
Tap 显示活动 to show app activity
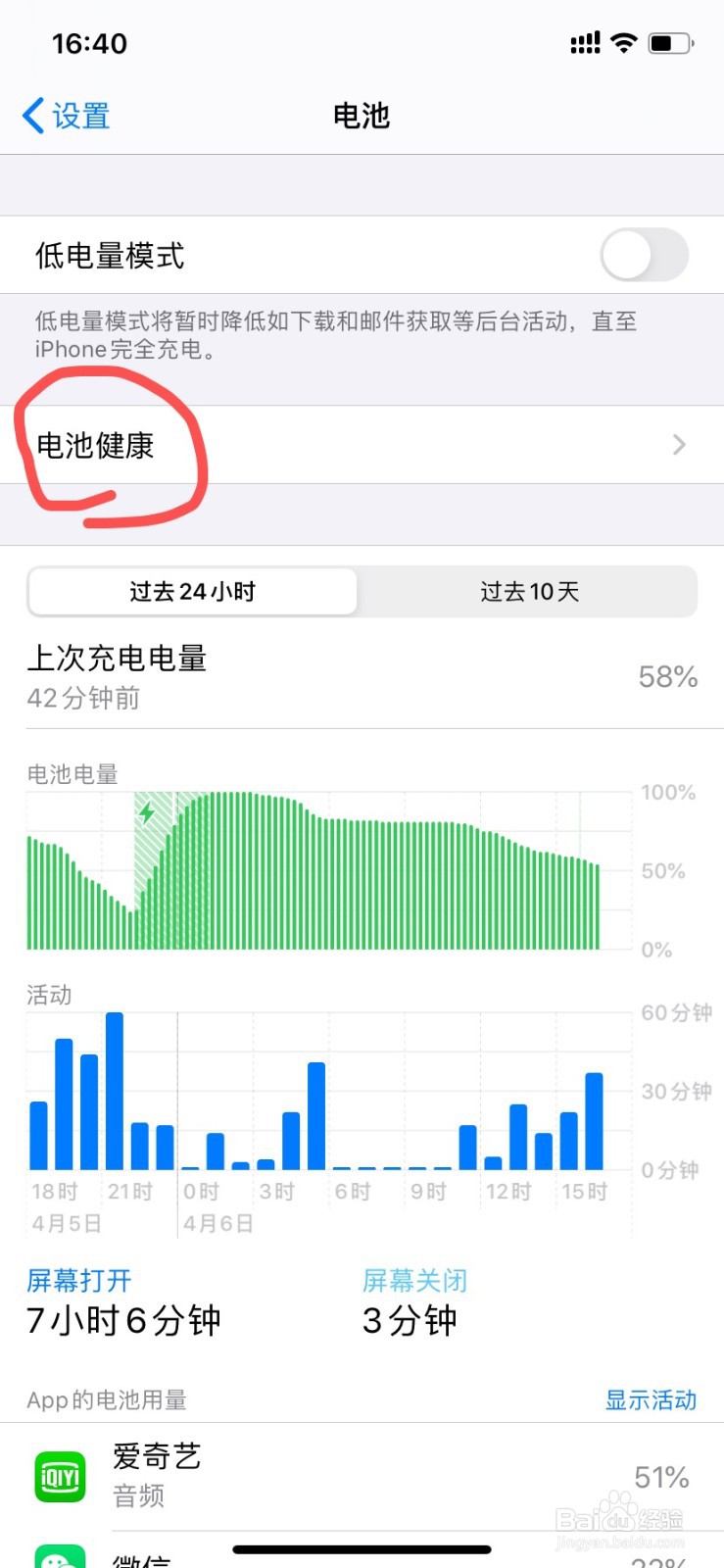[x=650, y=1399]
